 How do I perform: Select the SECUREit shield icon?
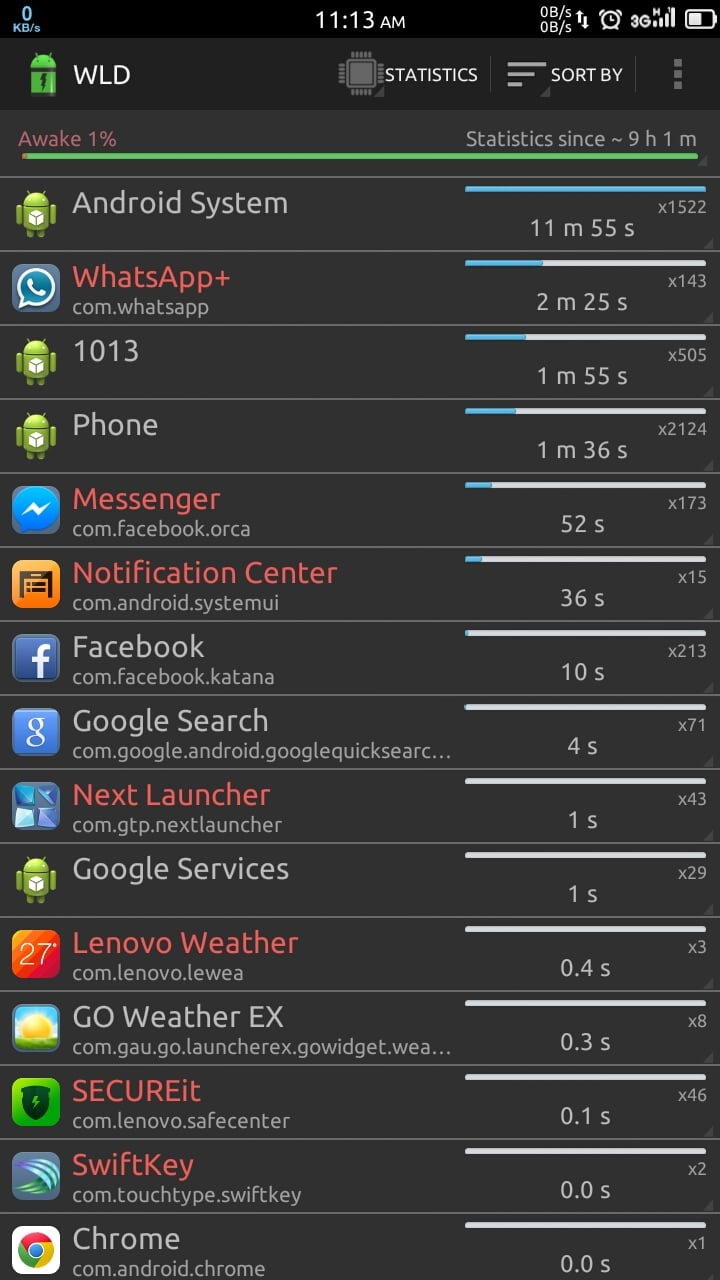(x=35, y=1101)
